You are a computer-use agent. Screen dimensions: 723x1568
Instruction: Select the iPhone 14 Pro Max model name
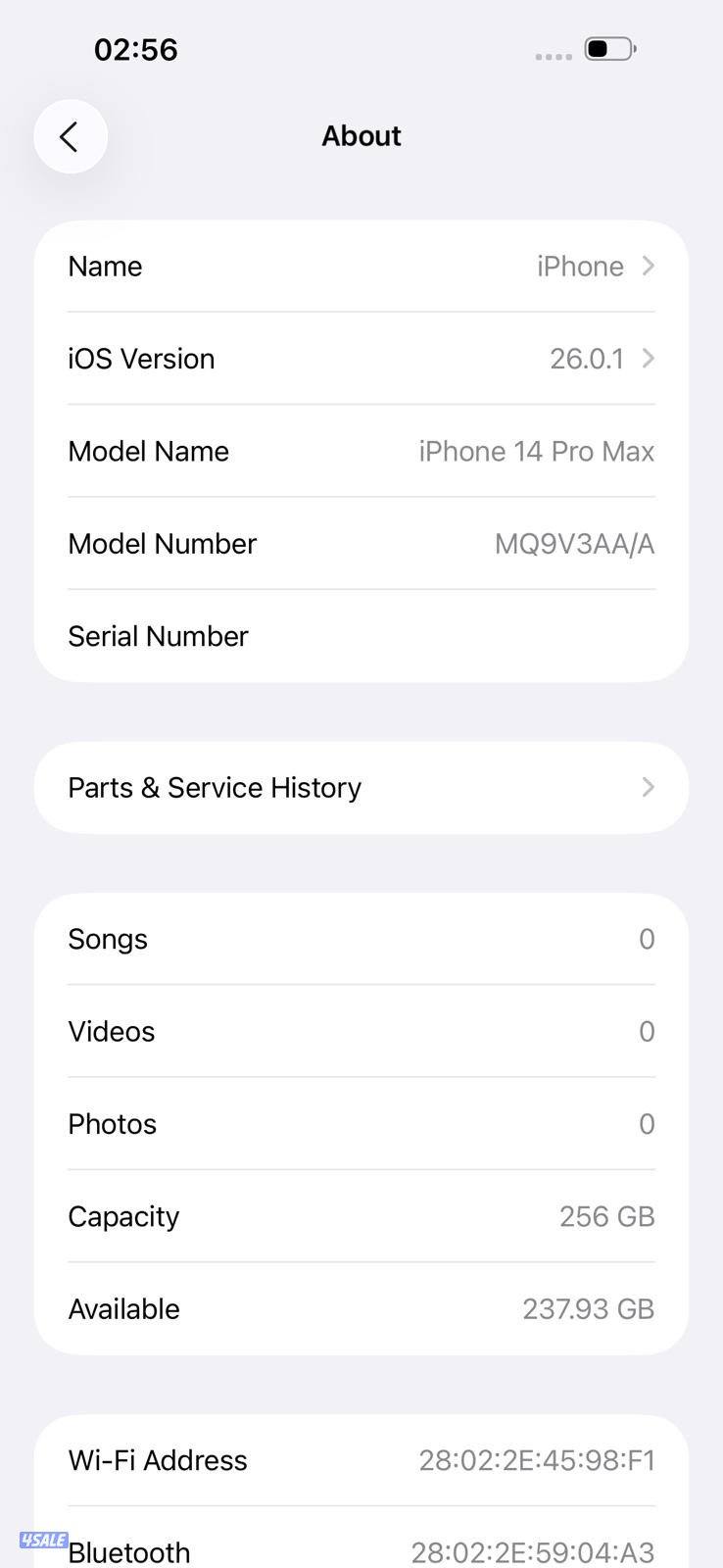coord(536,451)
